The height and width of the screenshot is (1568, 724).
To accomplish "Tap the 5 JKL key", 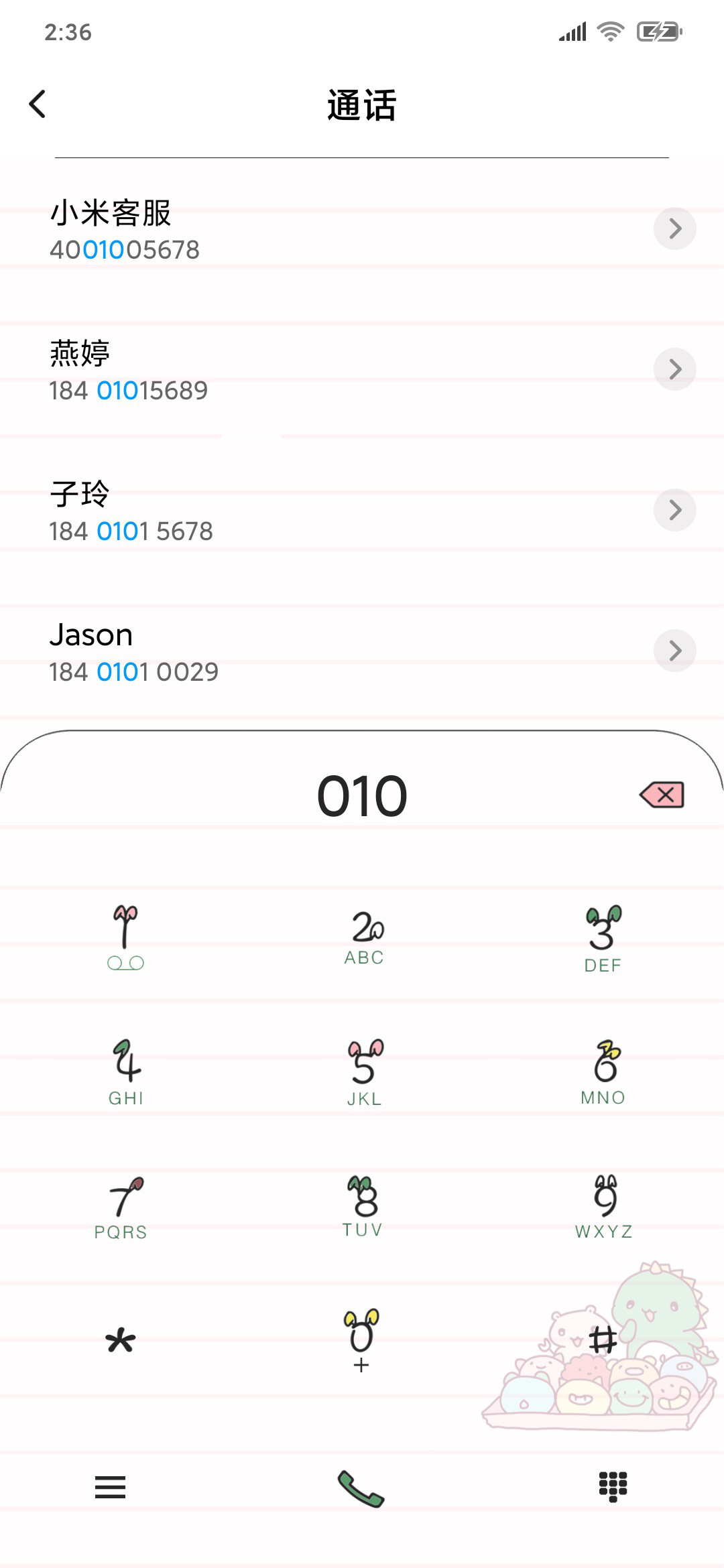I will [x=364, y=1072].
